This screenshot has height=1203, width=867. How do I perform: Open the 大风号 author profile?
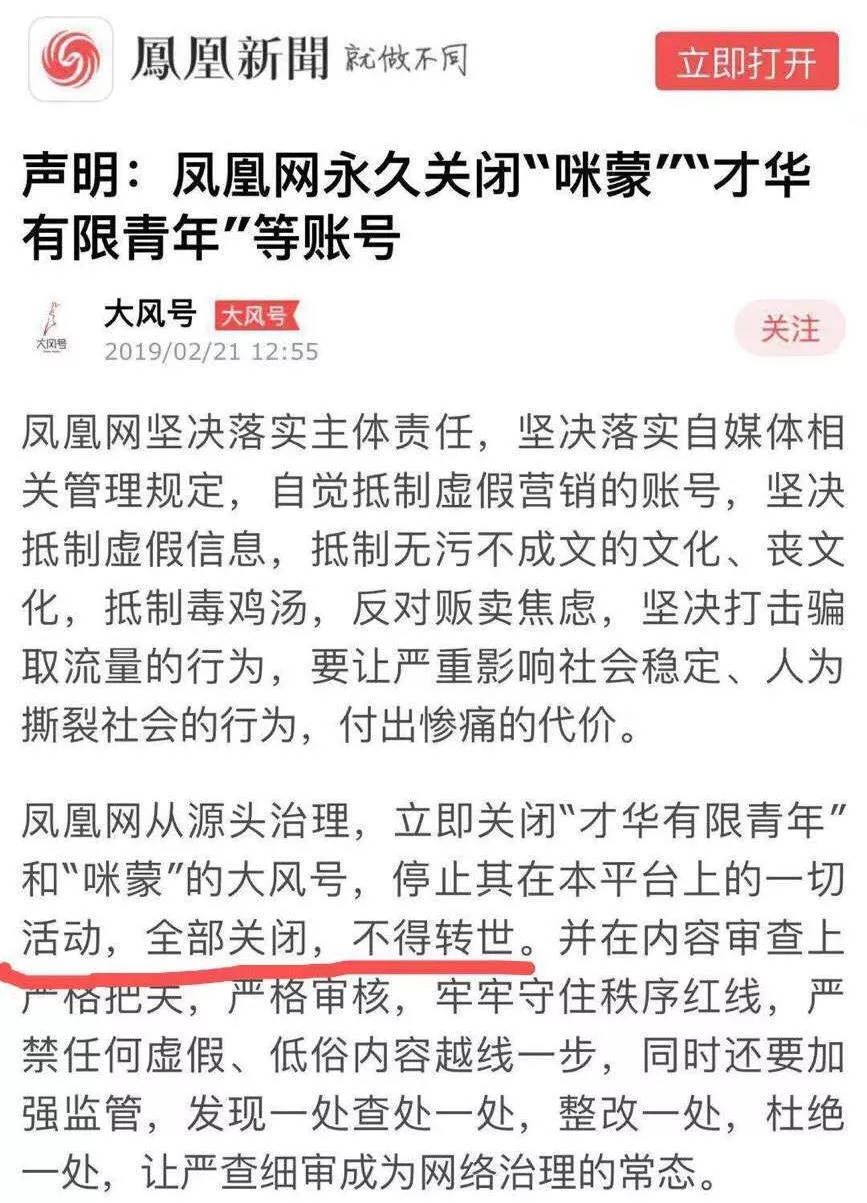149,316
